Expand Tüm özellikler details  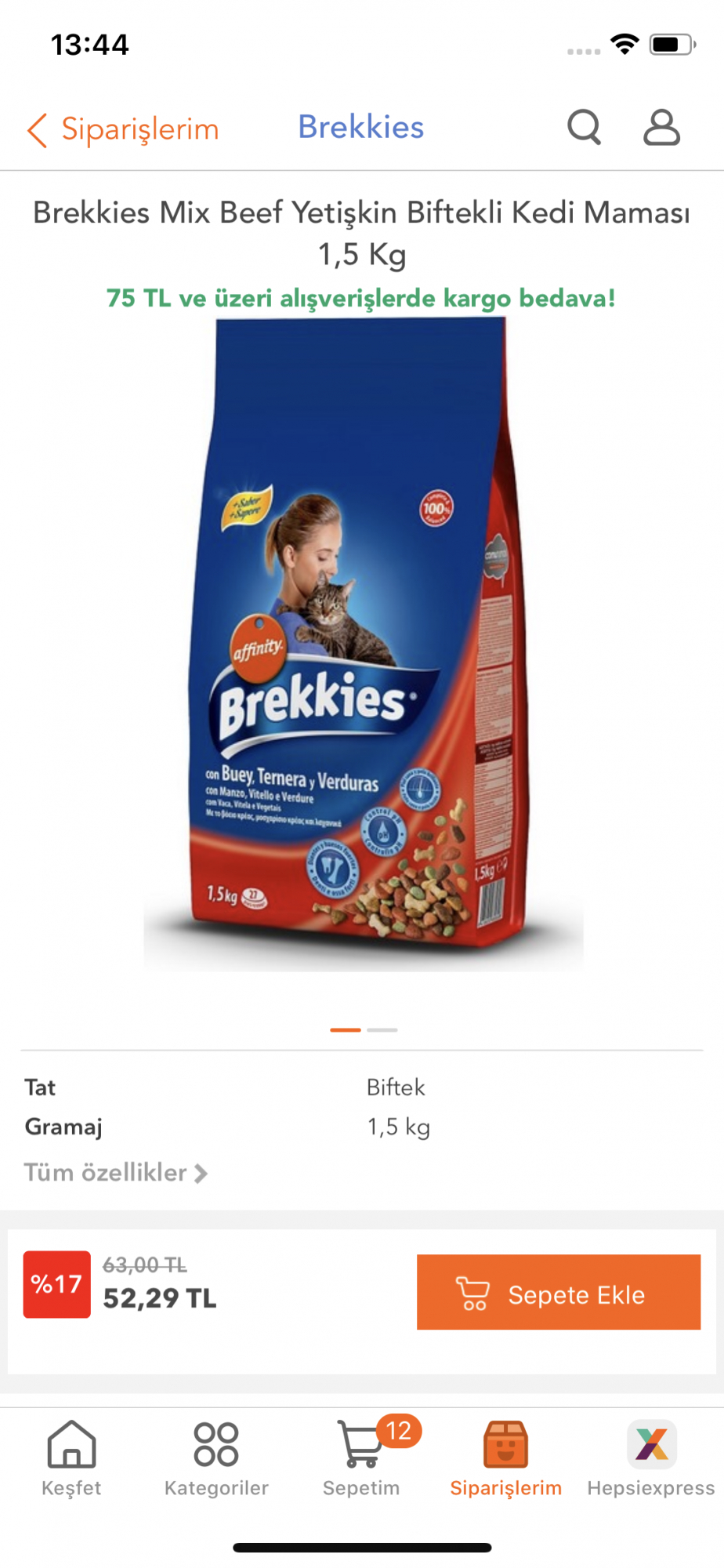(116, 1173)
